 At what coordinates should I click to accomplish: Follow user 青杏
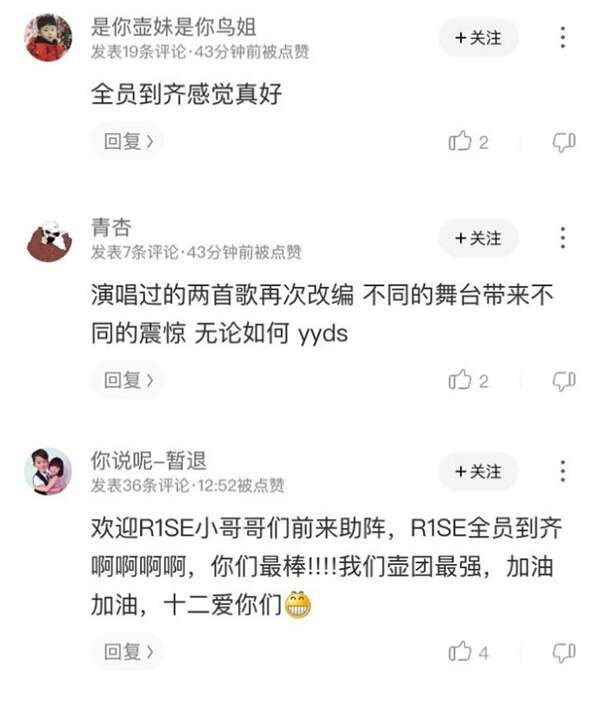point(478,238)
